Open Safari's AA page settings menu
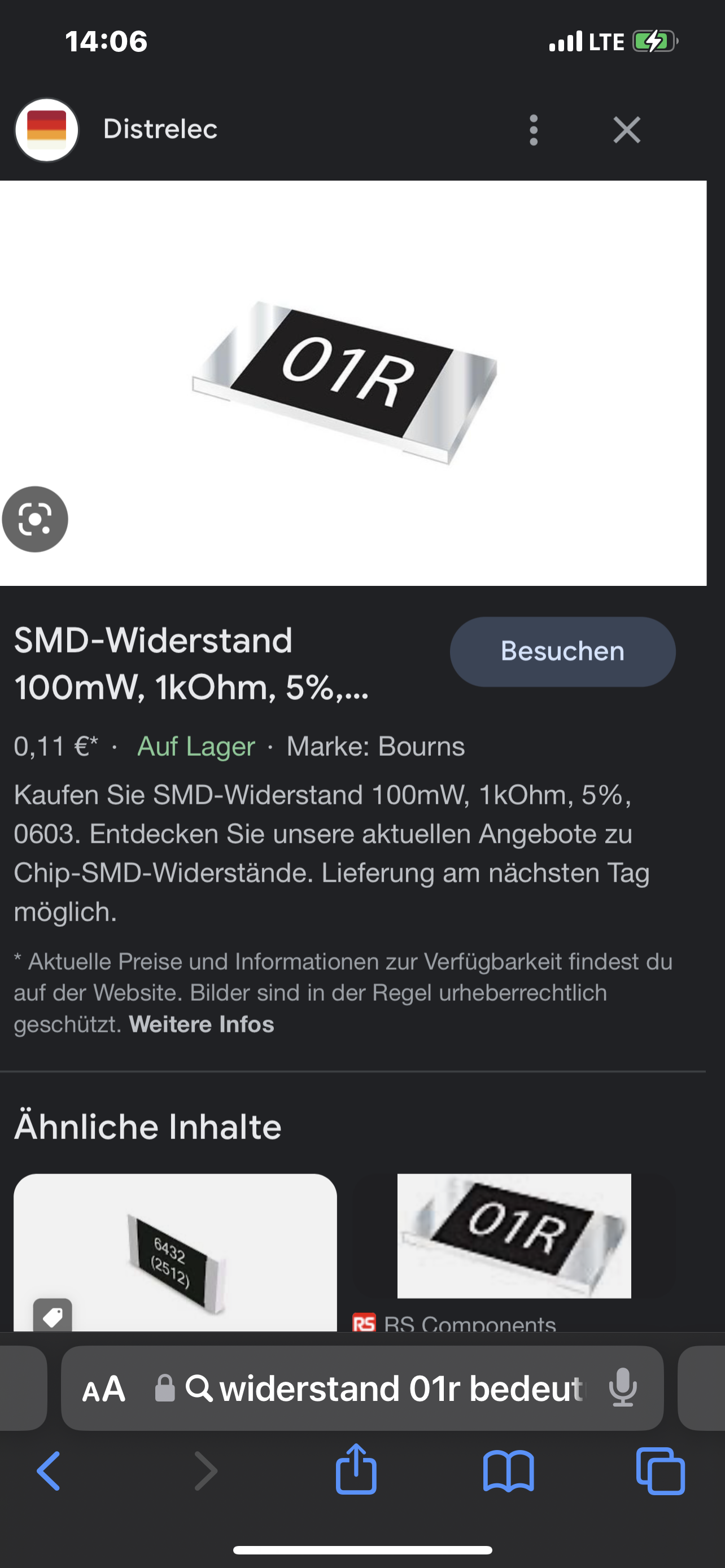 pos(104,1389)
